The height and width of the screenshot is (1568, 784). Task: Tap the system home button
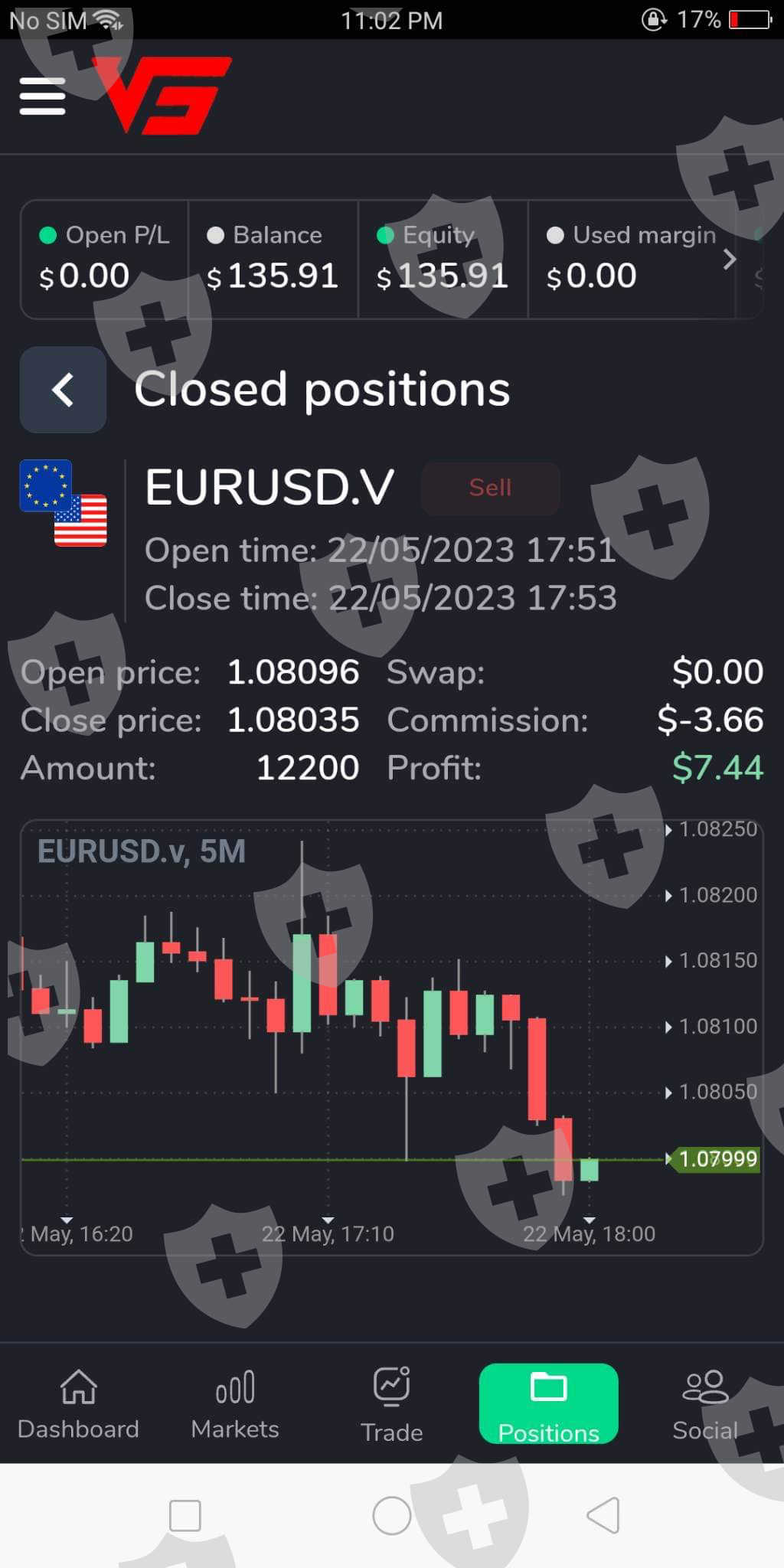[392, 1515]
